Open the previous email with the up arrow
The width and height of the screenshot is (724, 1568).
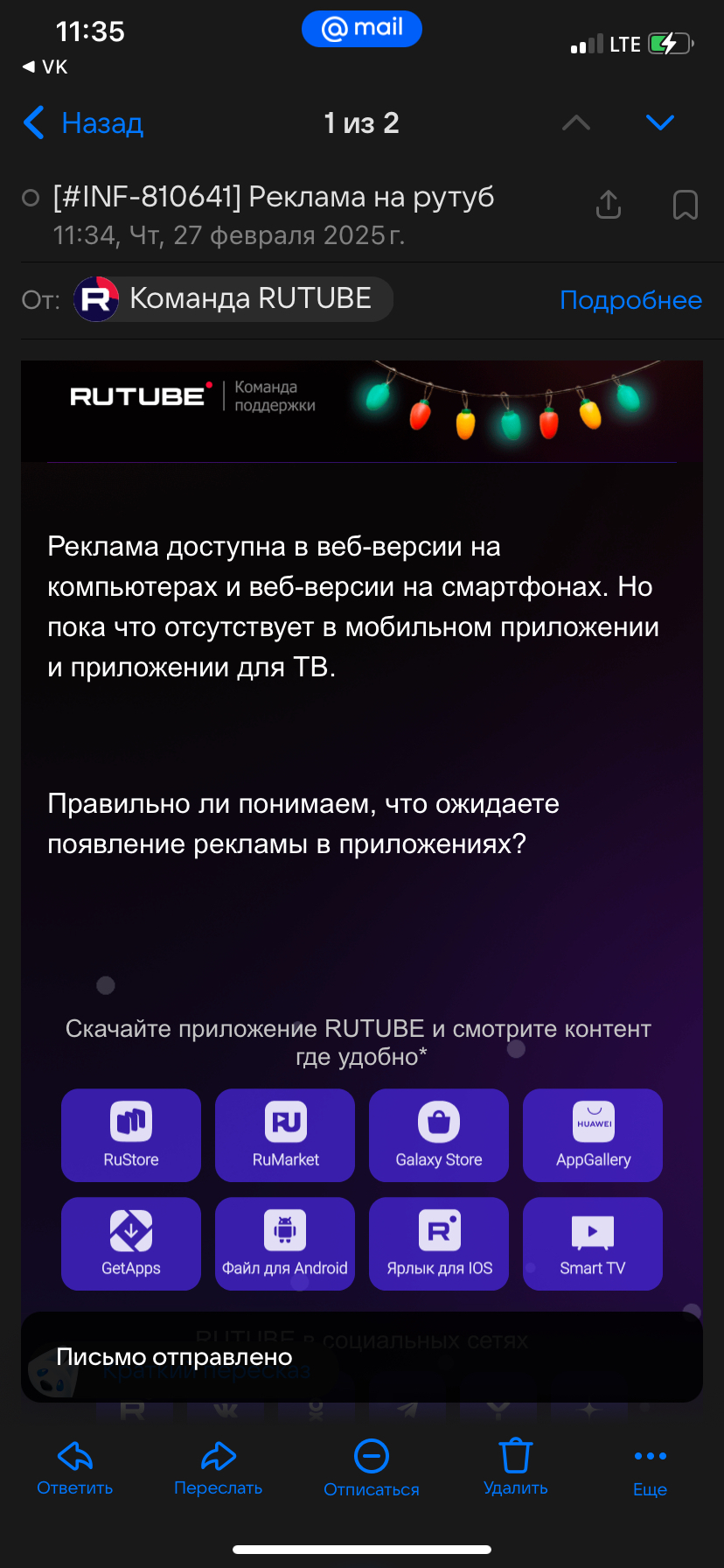click(575, 122)
